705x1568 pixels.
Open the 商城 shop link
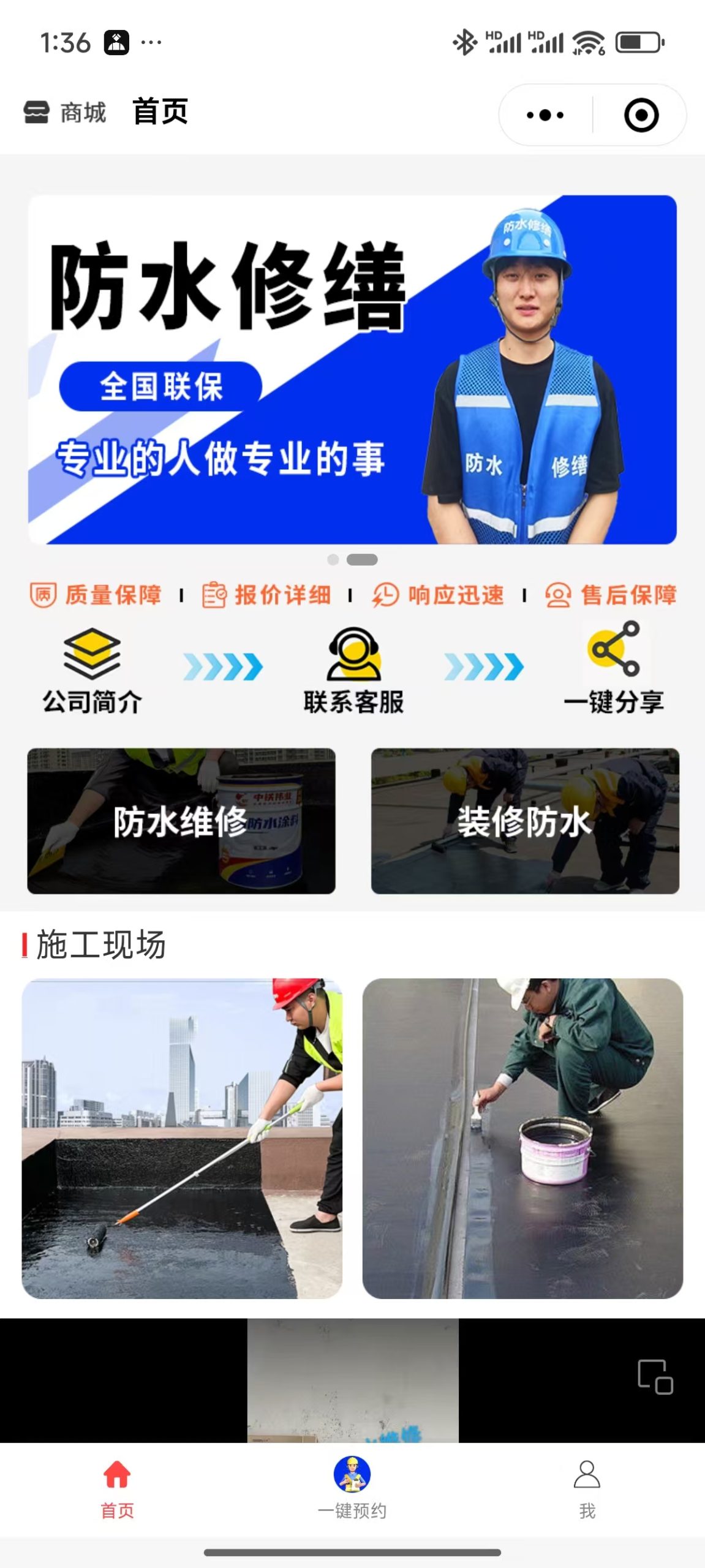tap(65, 113)
